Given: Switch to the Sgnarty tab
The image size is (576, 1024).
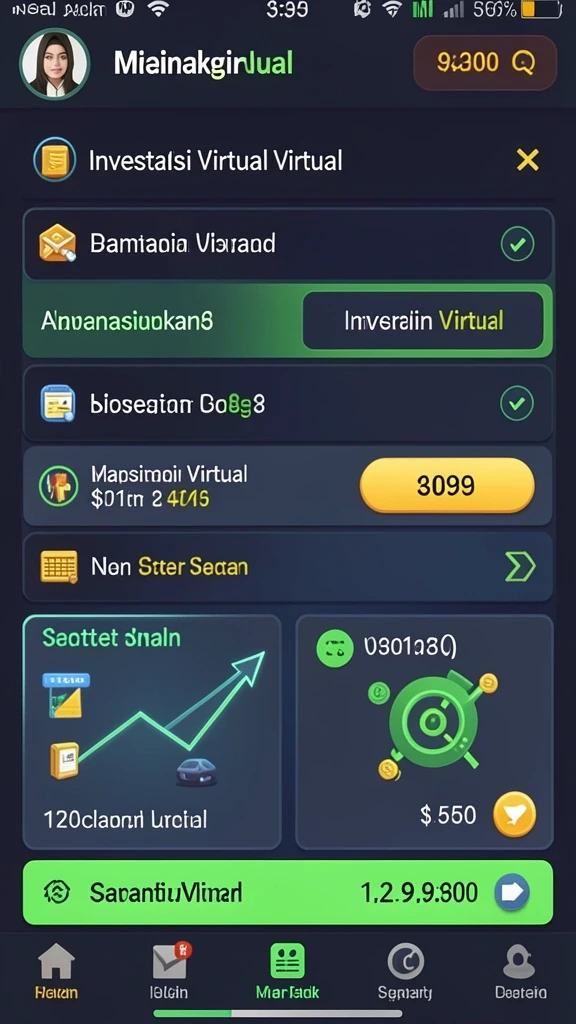Looking at the screenshot, I should 405,971.
